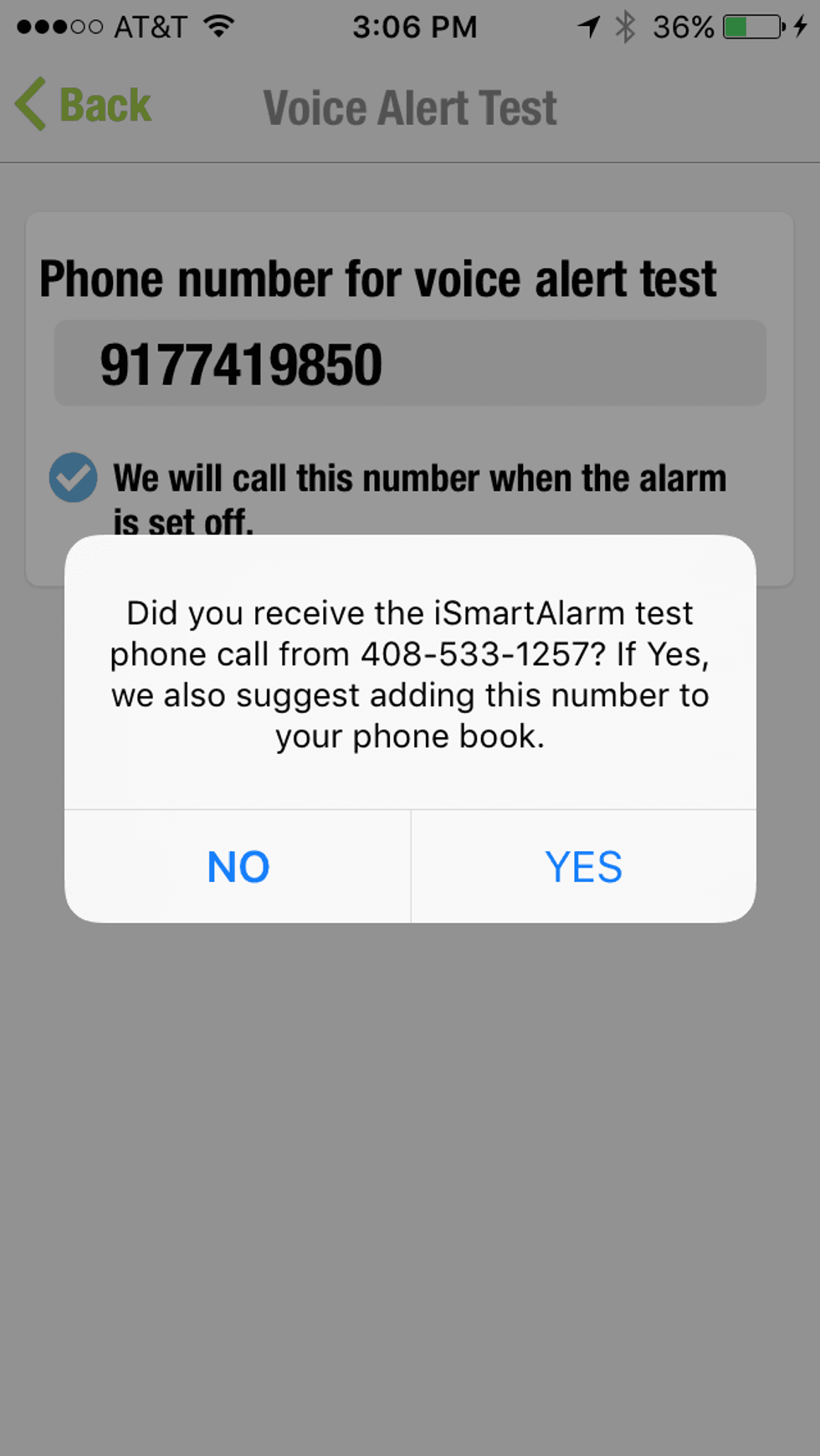Viewport: 820px width, 1456px height.
Task: Tap the location arrow icon
Action: click(x=587, y=27)
